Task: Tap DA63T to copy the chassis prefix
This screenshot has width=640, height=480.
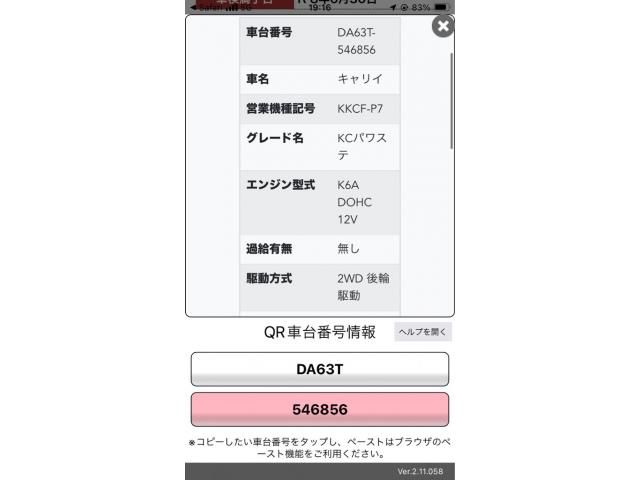Action: [x=320, y=369]
